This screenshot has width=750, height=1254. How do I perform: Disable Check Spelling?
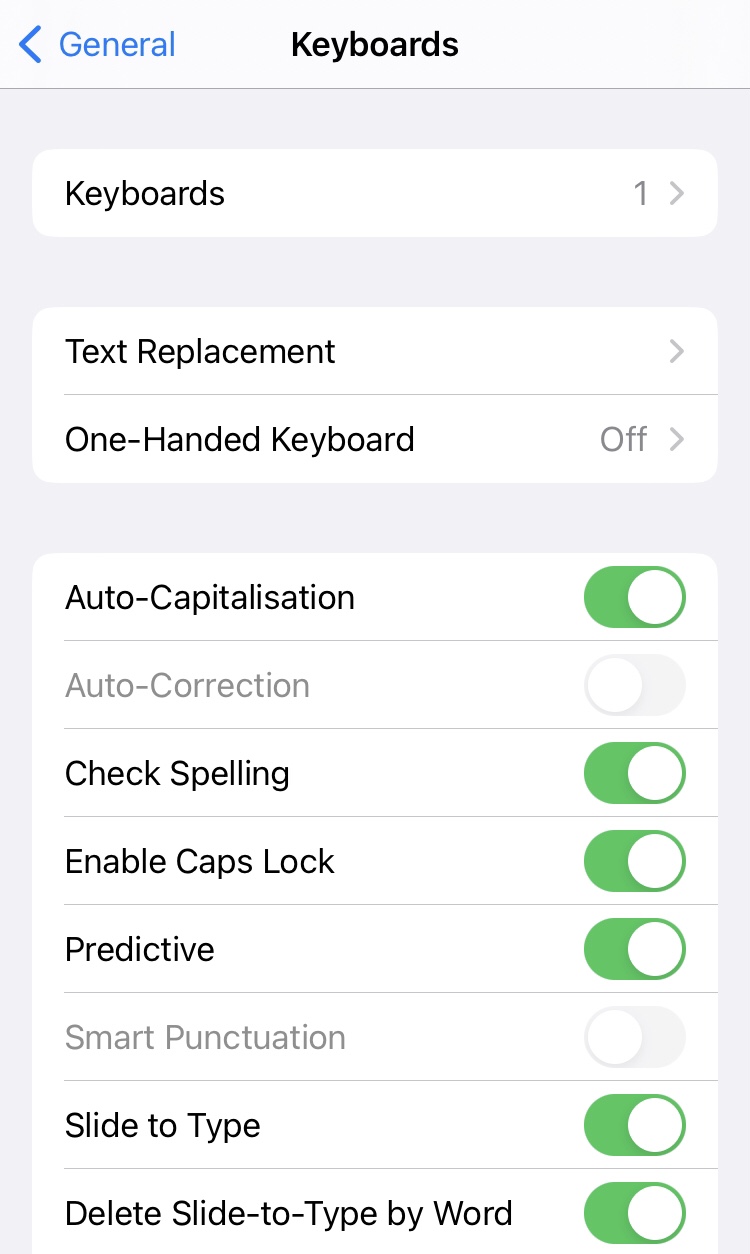point(635,773)
